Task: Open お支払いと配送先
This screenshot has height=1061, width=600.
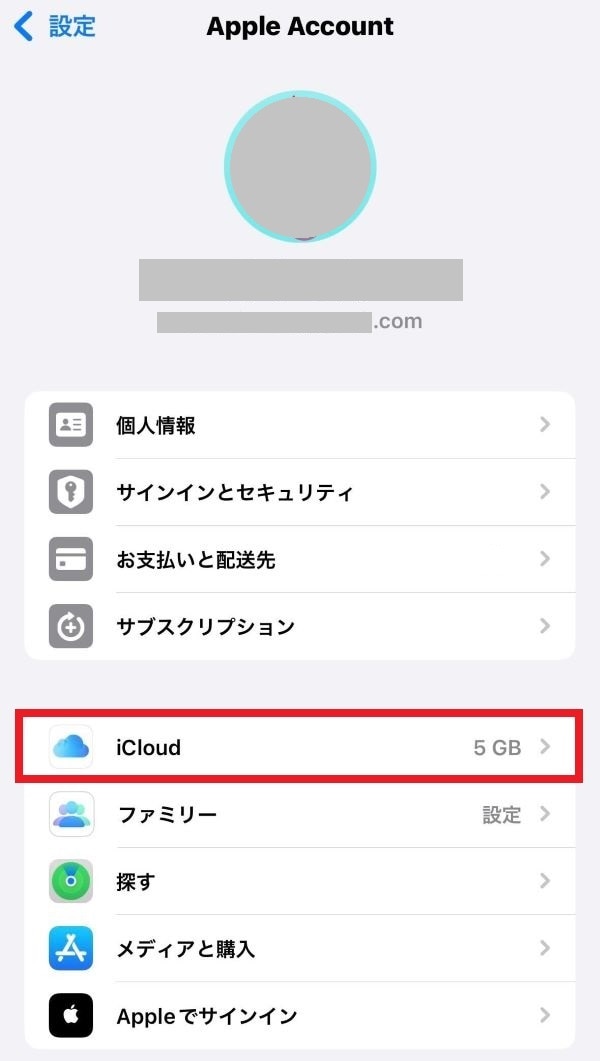Action: click(300, 559)
